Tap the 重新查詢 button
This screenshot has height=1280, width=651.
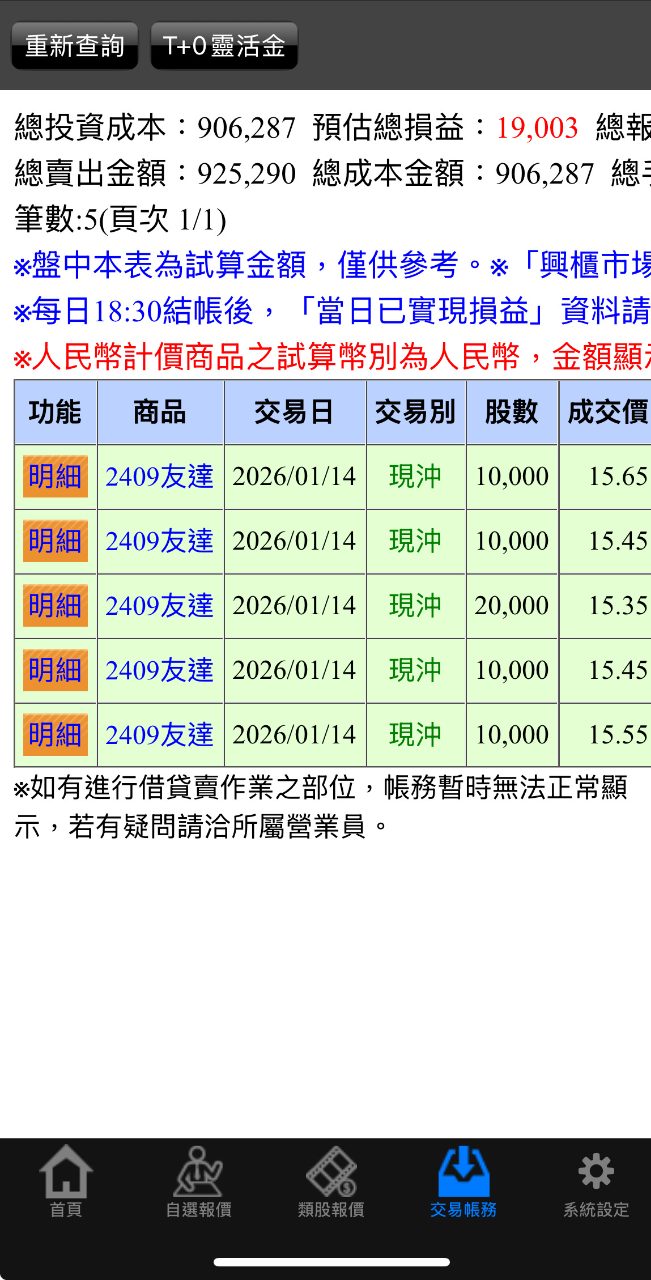[74, 46]
